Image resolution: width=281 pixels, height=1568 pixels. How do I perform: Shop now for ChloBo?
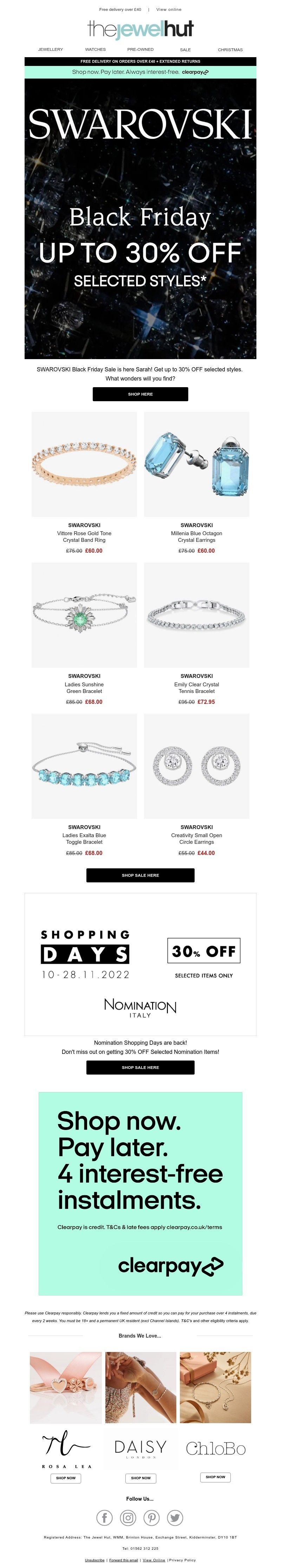tap(215, 1477)
